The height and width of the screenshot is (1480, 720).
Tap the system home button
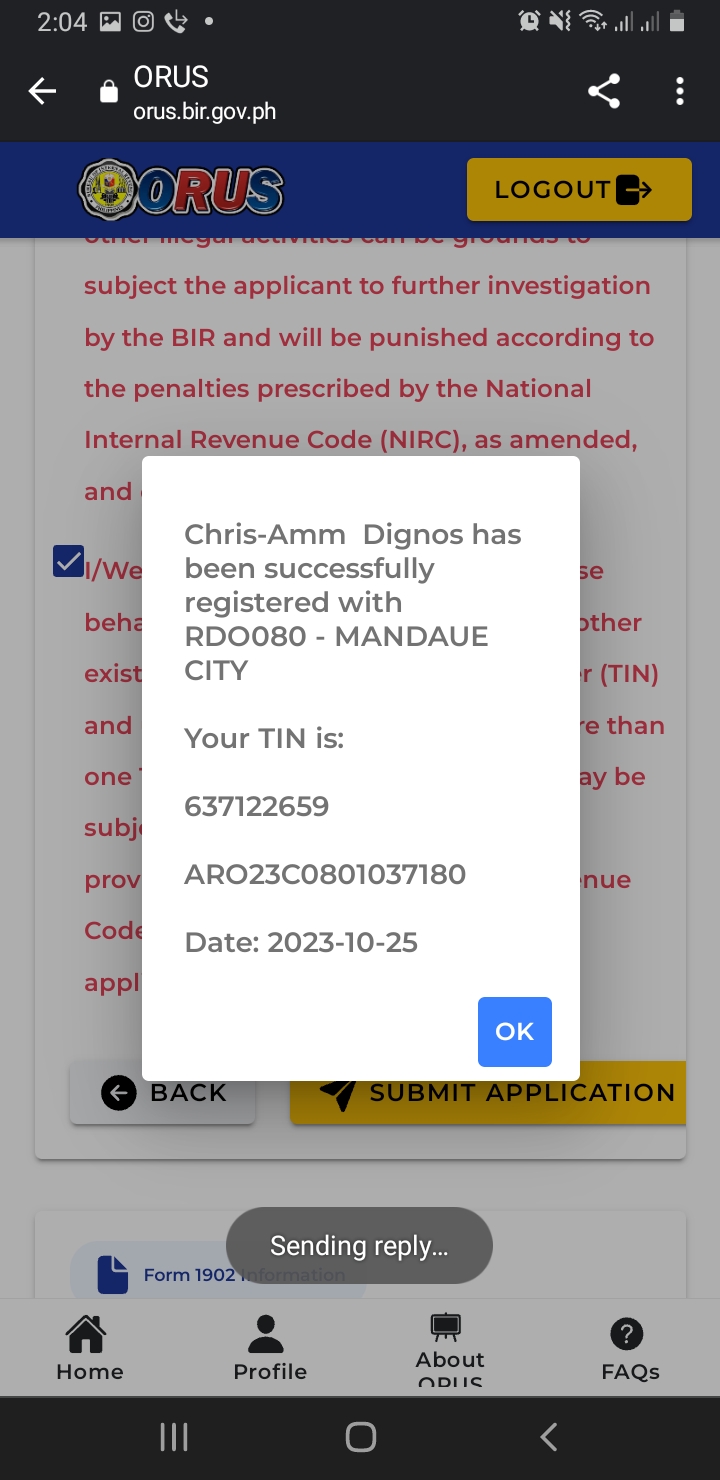[x=360, y=1437]
